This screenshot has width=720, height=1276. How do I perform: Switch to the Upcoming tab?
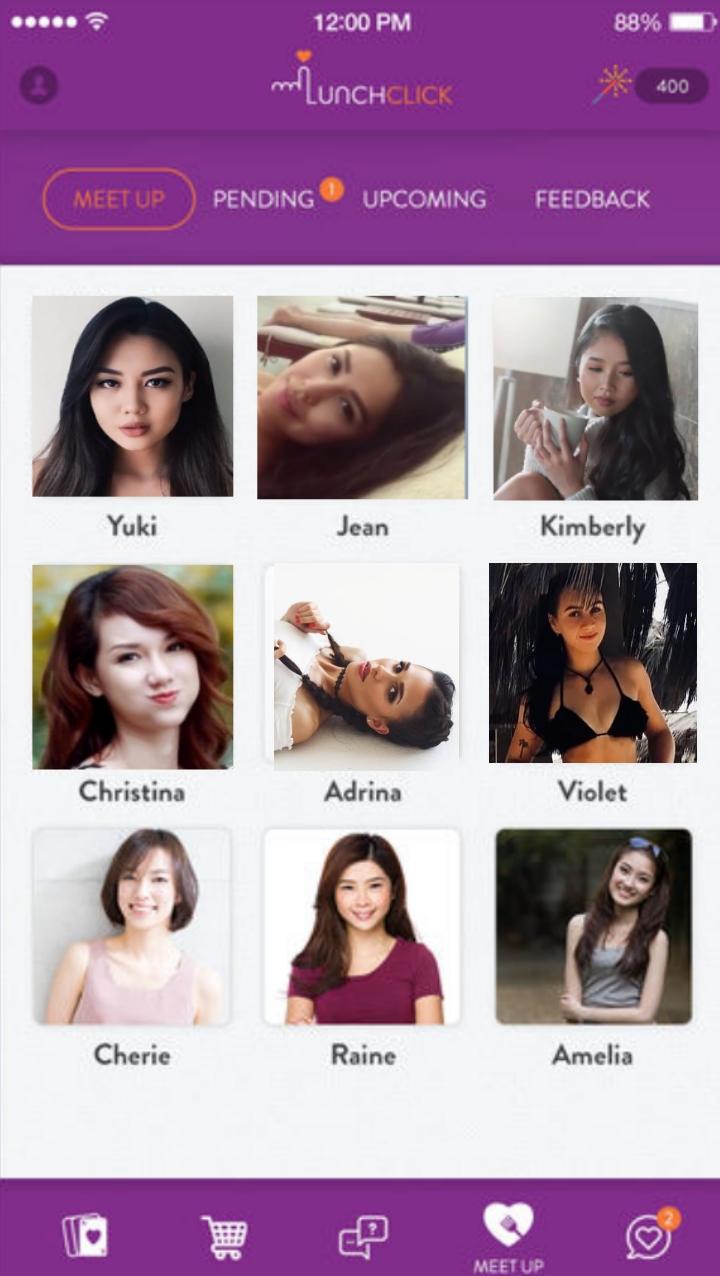click(x=424, y=199)
